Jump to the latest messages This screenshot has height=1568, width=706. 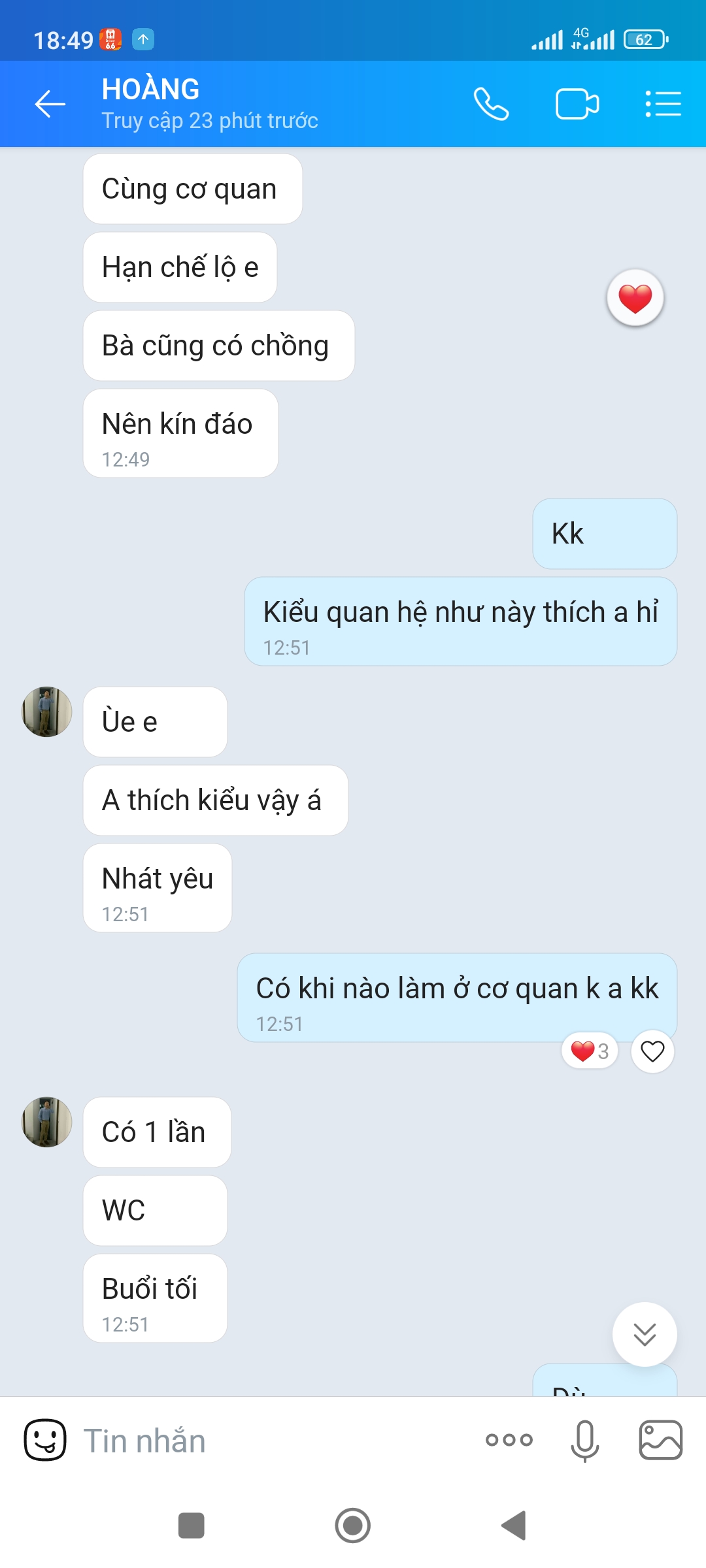pyautogui.click(x=645, y=1334)
